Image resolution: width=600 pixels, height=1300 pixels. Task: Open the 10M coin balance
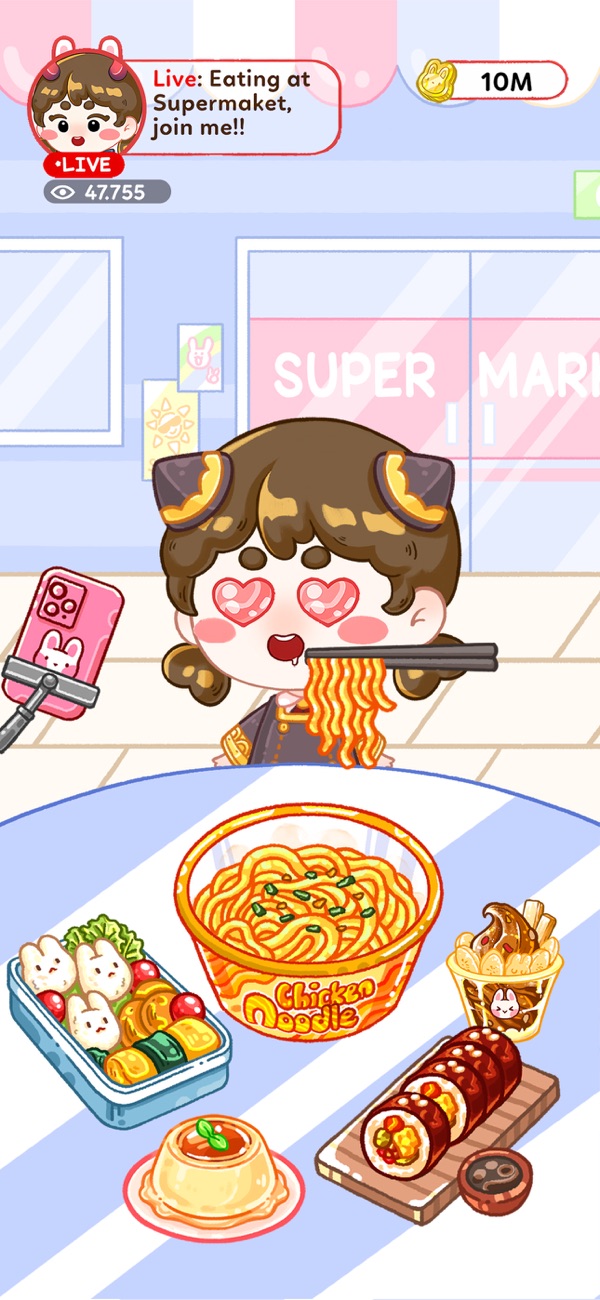pyautogui.click(x=497, y=81)
